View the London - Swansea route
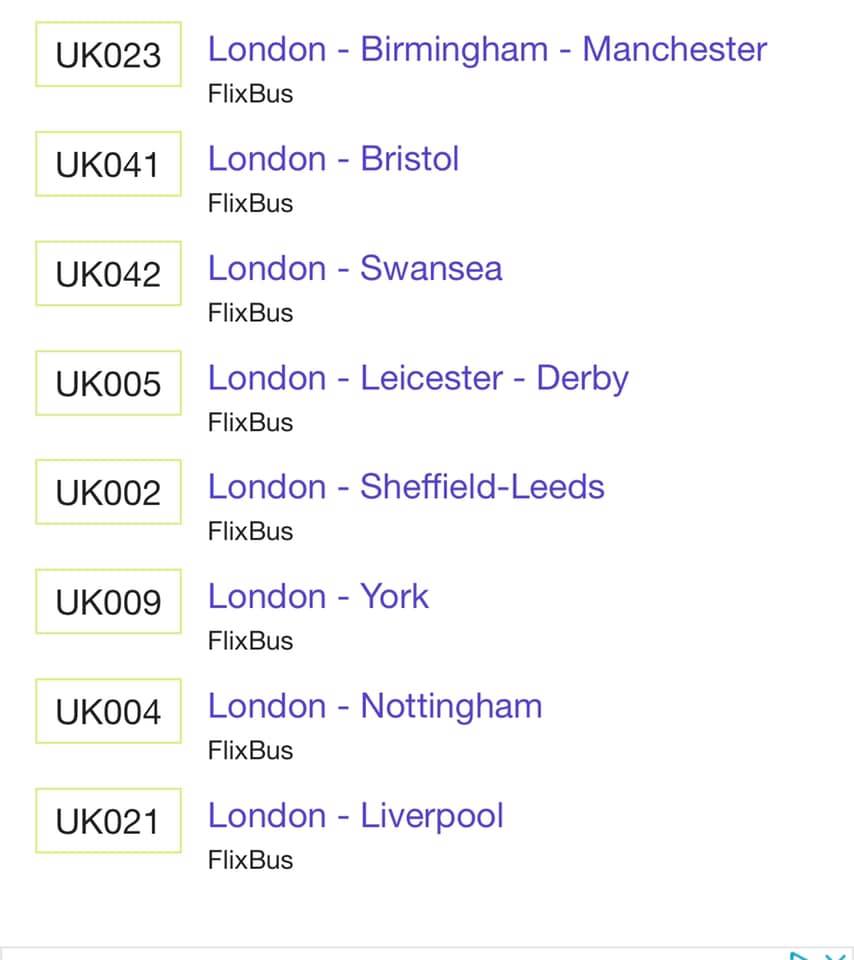Screen dimensions: 854x960 (354, 268)
